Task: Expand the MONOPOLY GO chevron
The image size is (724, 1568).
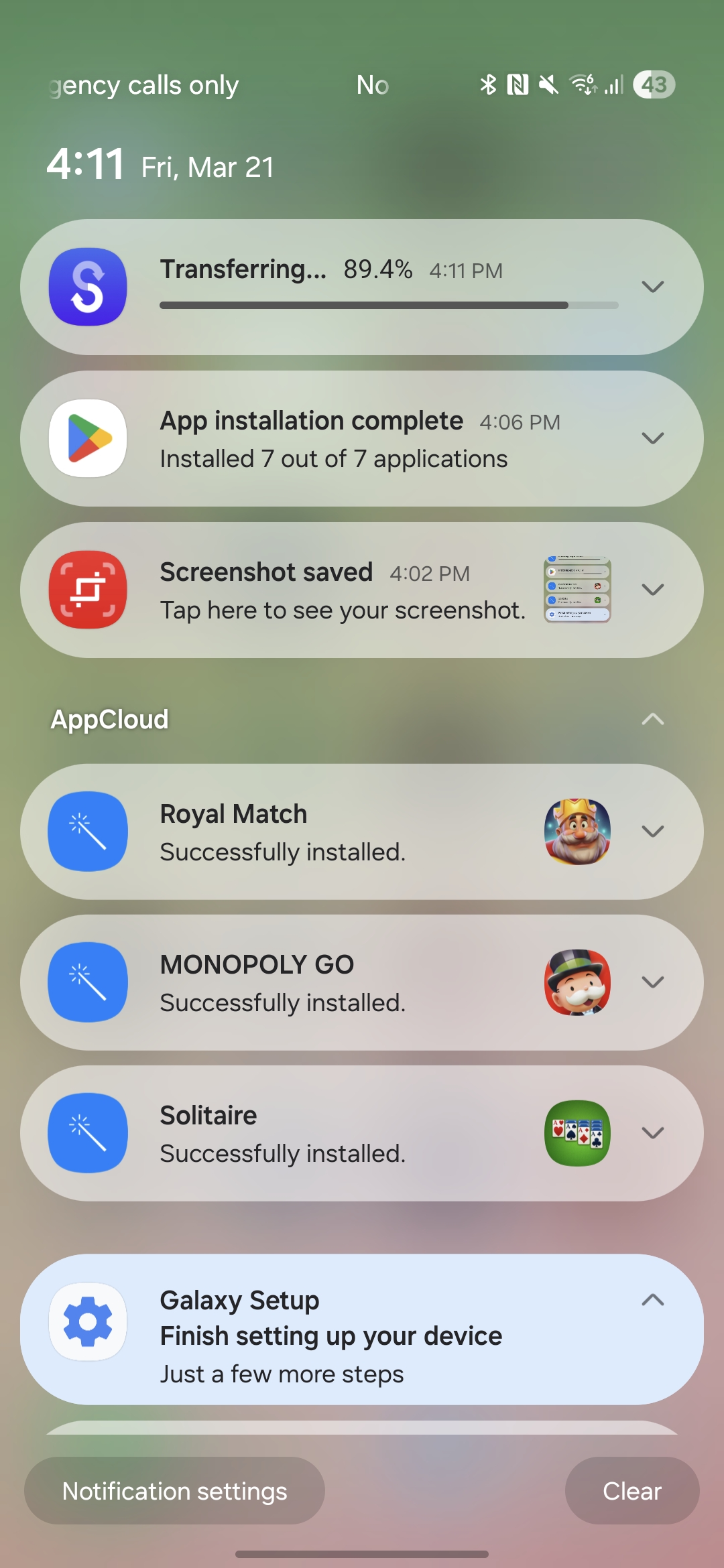Action: click(x=652, y=982)
